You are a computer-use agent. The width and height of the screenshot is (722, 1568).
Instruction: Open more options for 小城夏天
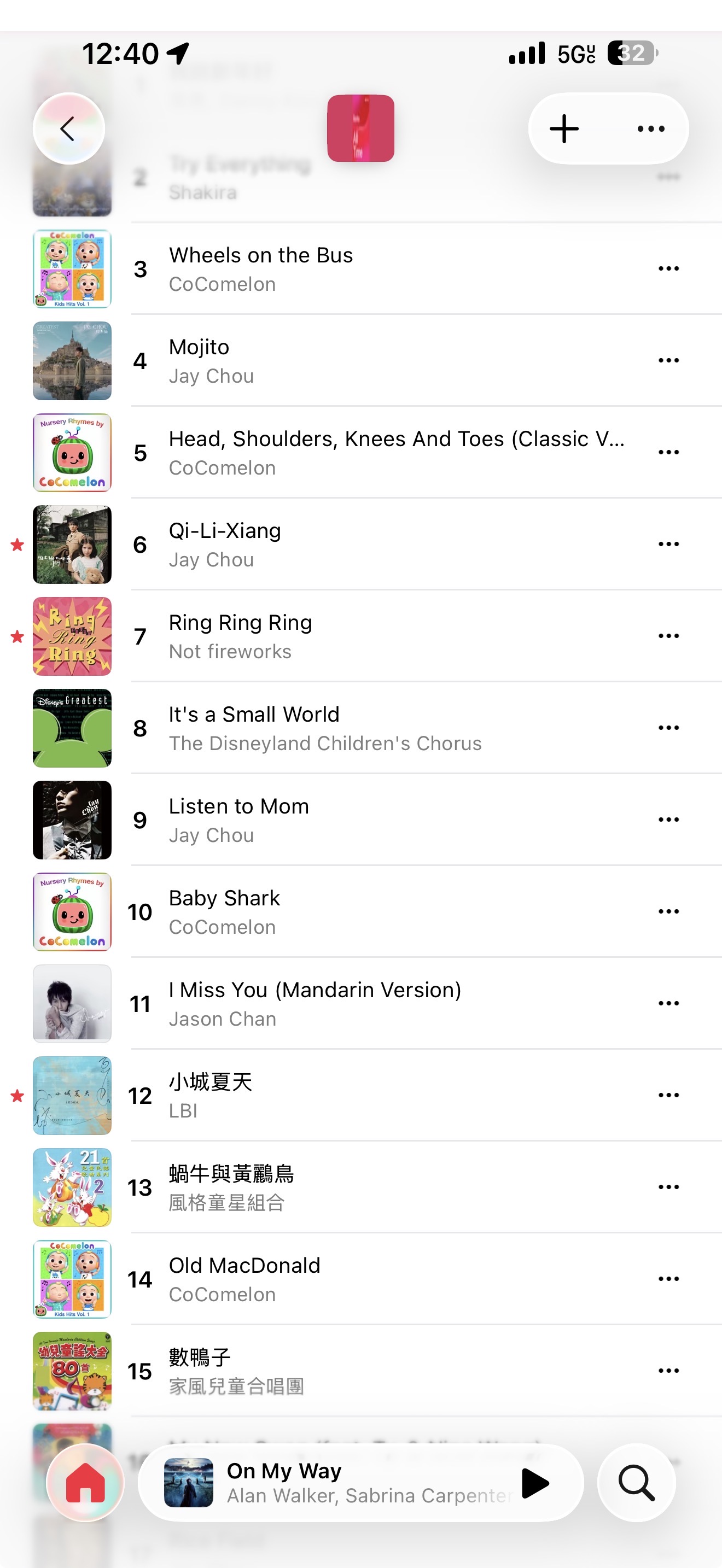click(668, 1095)
